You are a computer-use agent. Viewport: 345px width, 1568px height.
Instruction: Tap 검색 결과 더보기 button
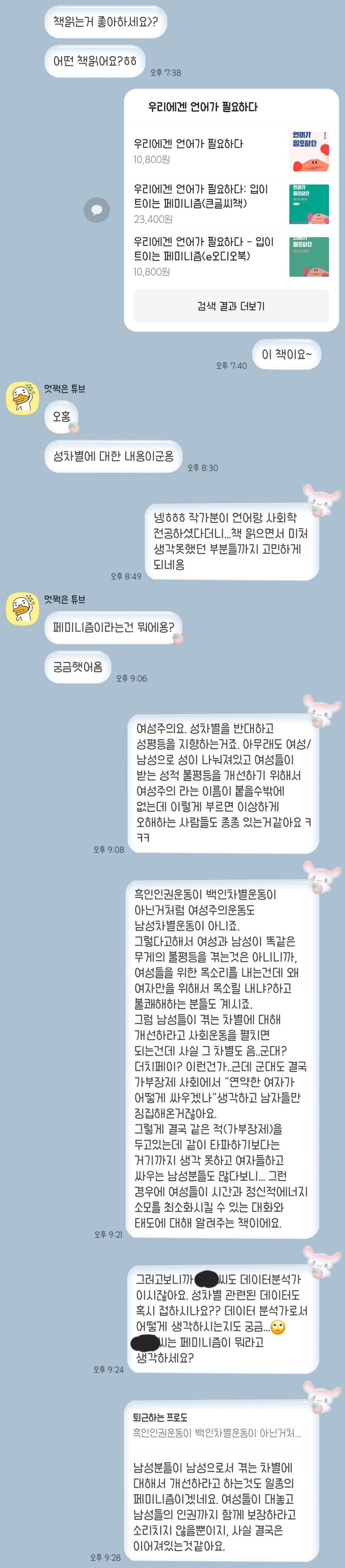pos(231,306)
